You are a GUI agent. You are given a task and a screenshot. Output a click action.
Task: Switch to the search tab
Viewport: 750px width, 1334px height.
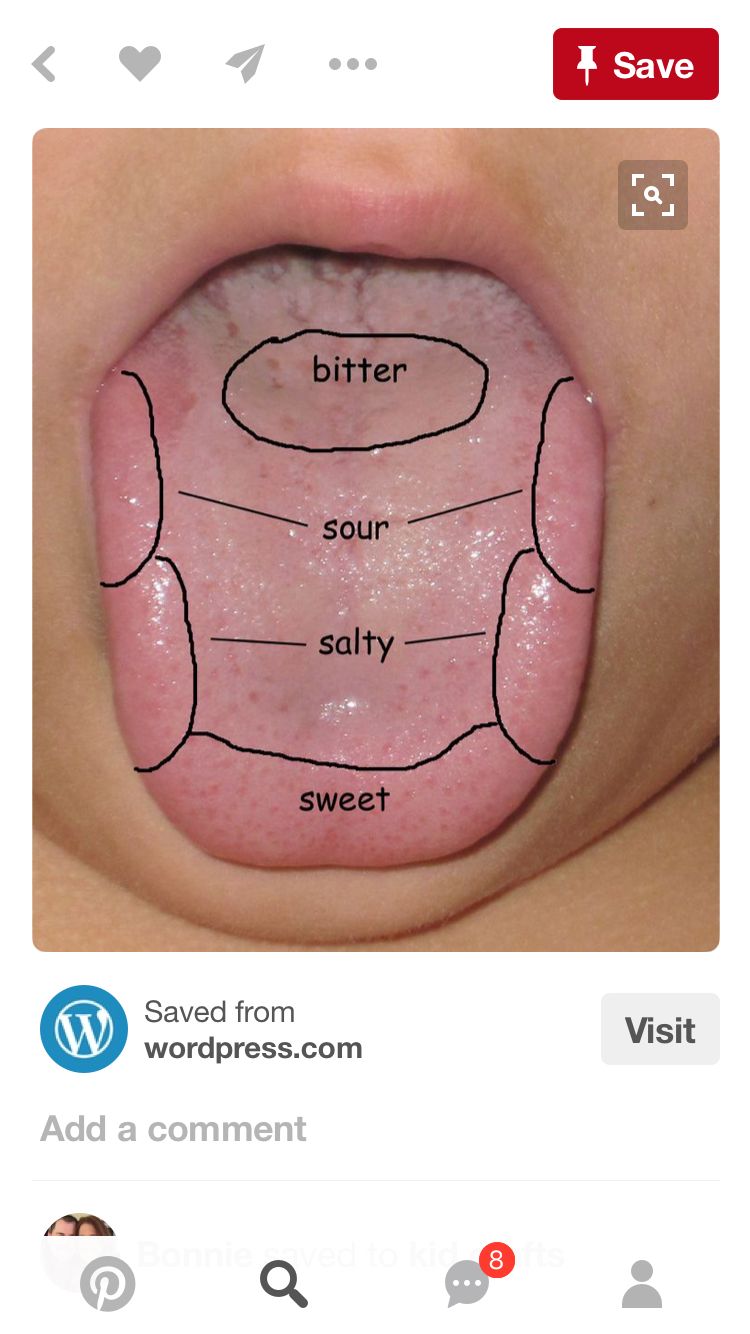[284, 1283]
